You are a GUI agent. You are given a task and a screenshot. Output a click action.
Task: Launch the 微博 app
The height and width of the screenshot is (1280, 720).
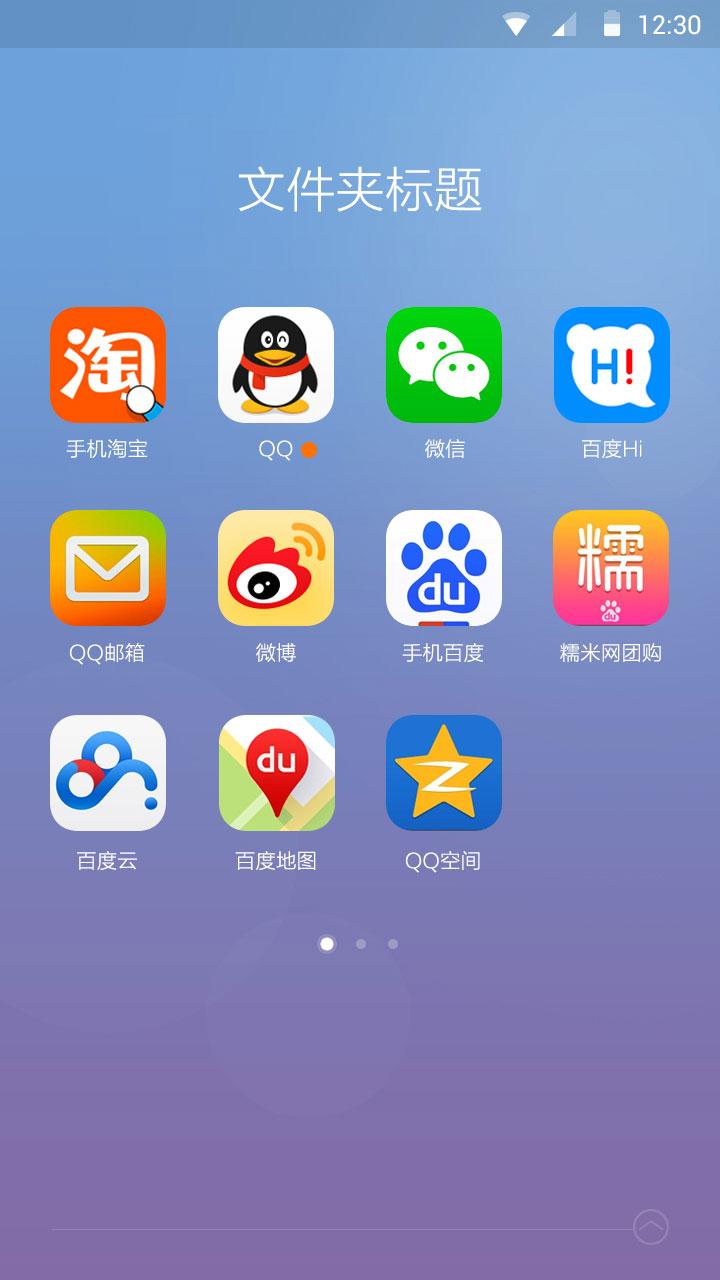click(276, 568)
